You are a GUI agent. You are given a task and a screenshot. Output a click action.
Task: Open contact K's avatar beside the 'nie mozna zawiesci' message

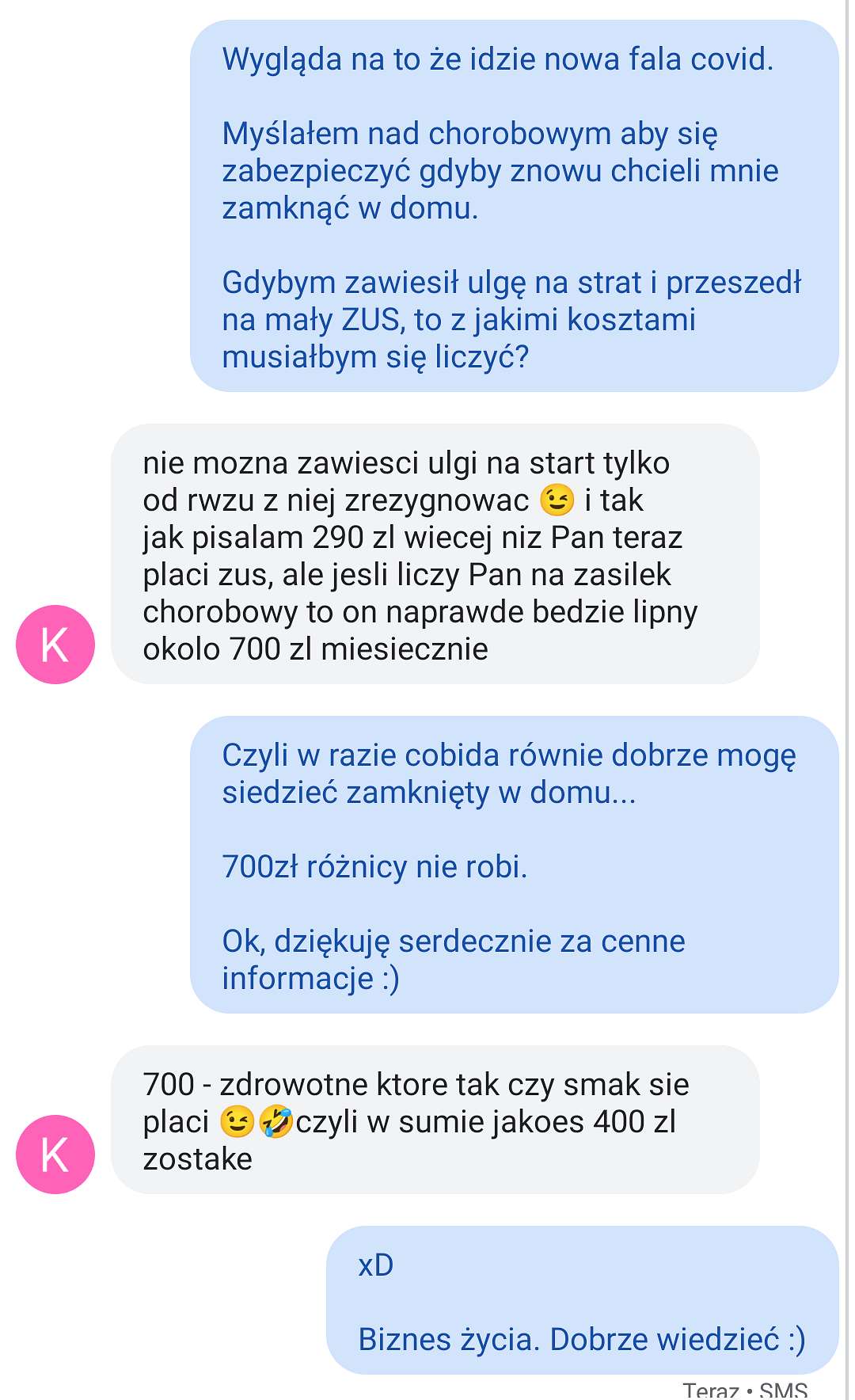point(55,645)
